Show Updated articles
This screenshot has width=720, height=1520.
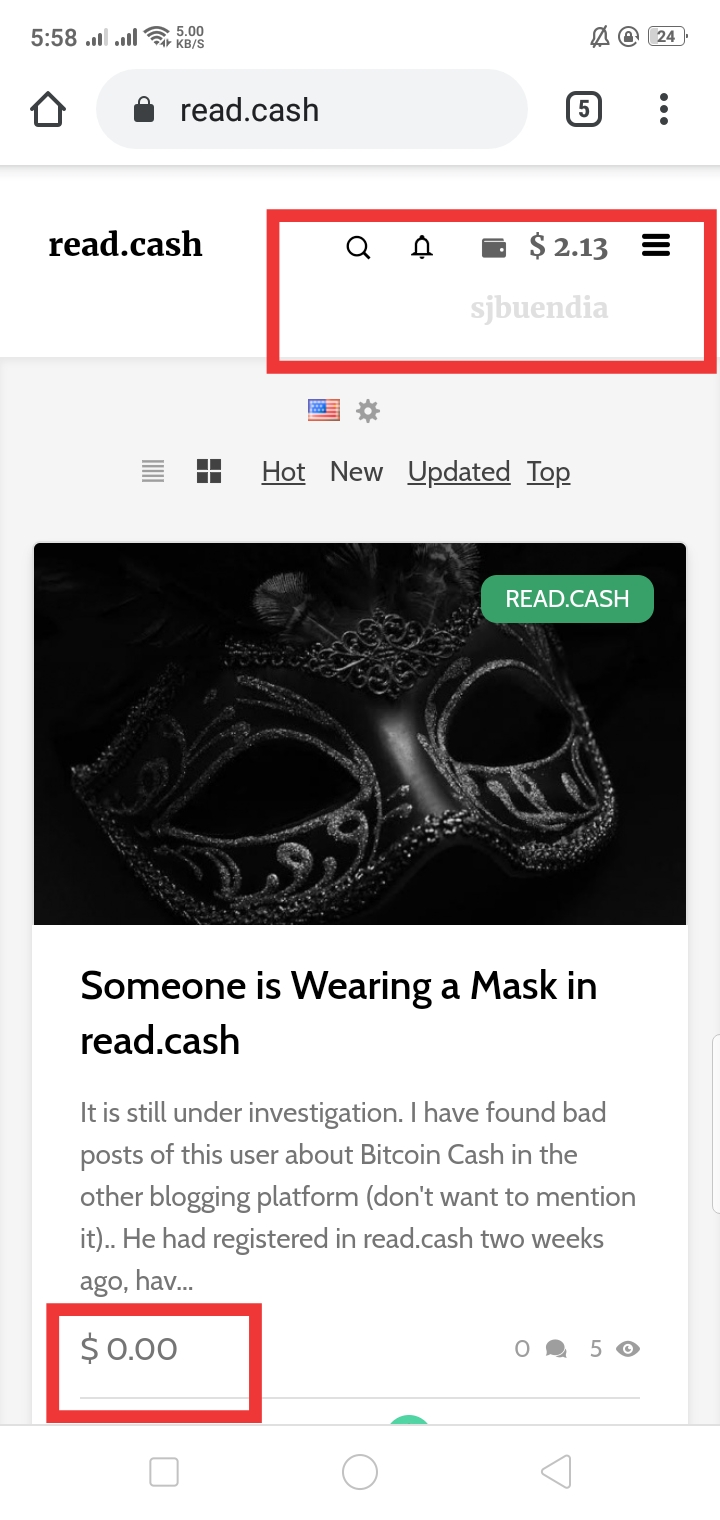coord(459,472)
